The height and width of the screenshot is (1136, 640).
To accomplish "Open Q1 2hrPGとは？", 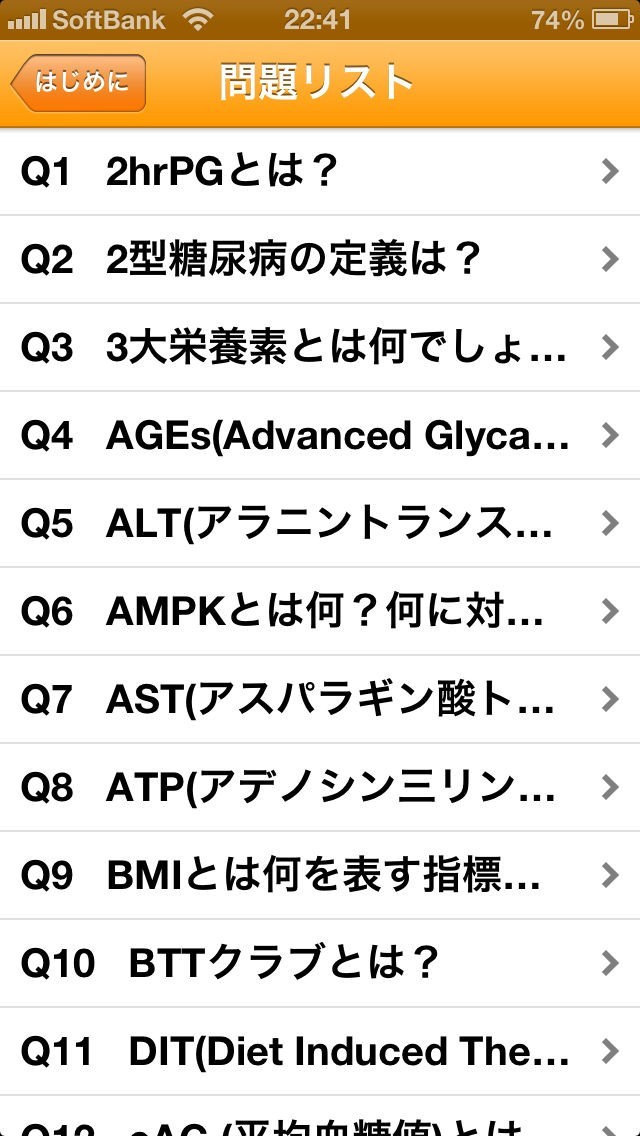I will pyautogui.click(x=320, y=172).
